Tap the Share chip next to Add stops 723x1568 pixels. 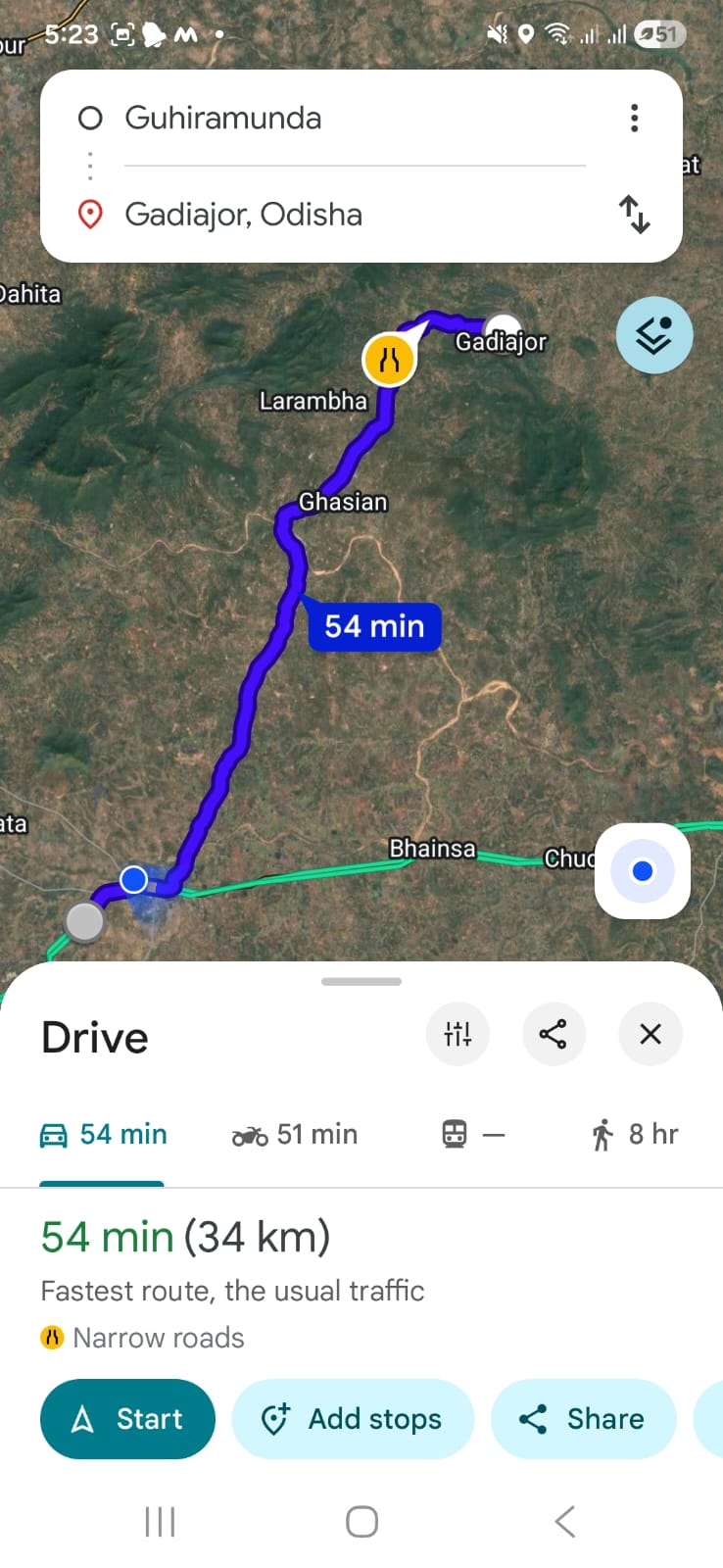(x=583, y=1419)
